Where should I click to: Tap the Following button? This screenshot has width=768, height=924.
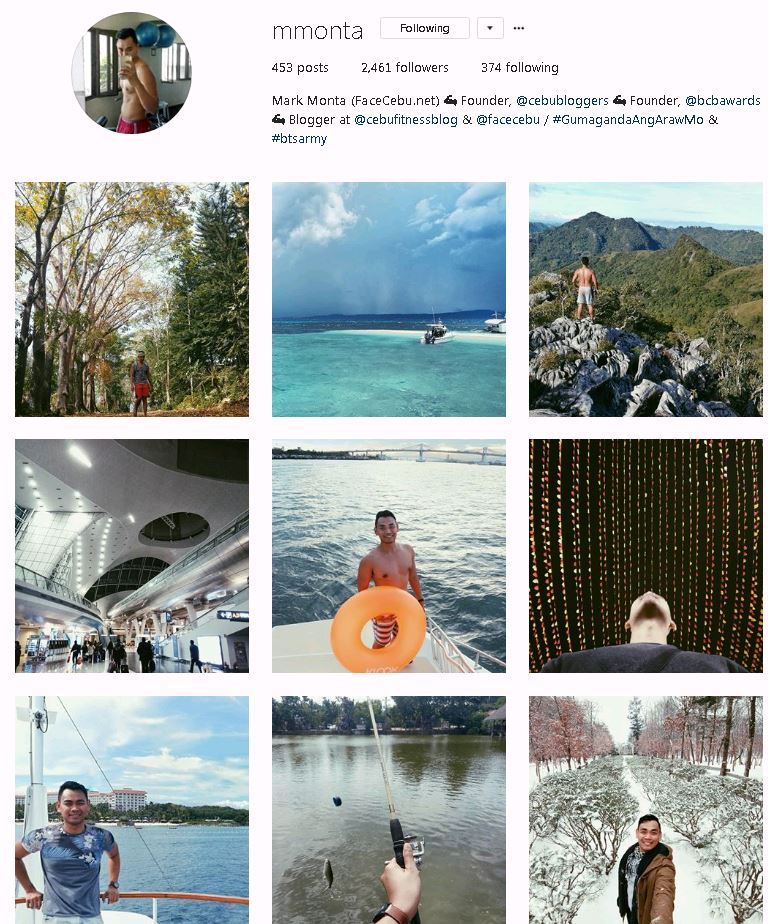pos(424,29)
